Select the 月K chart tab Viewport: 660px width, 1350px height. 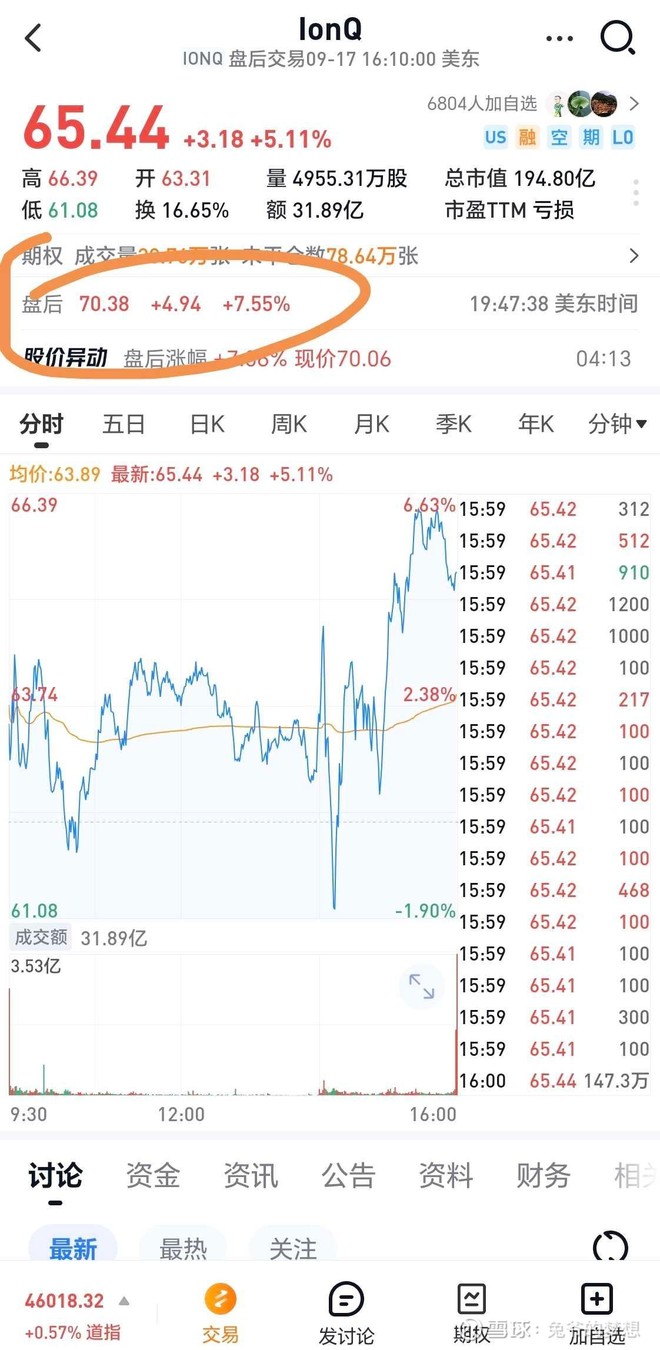click(371, 424)
